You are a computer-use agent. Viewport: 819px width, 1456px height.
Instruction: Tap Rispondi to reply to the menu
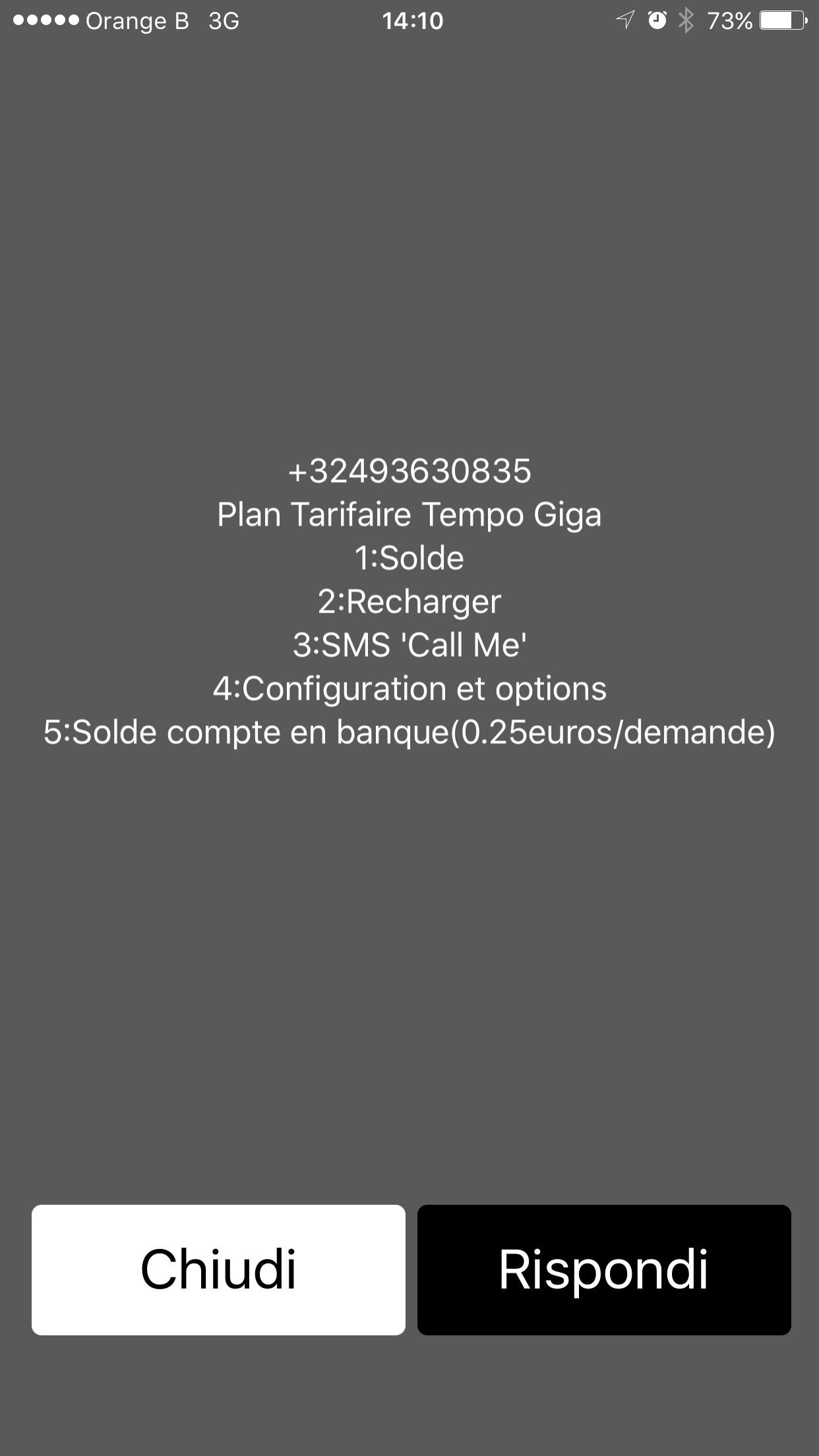pyautogui.click(x=603, y=1269)
